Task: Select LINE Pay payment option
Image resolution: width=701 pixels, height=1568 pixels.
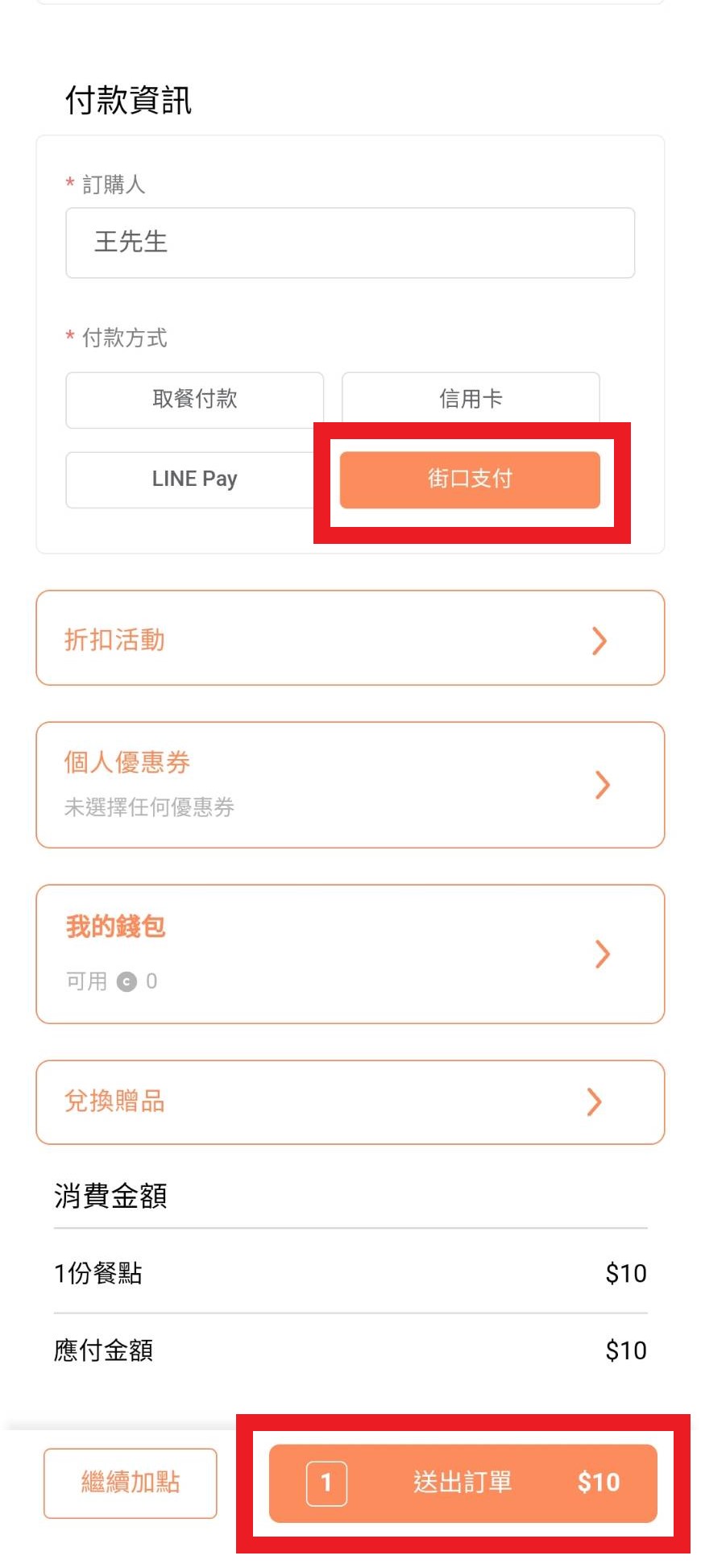Action: coord(194,479)
